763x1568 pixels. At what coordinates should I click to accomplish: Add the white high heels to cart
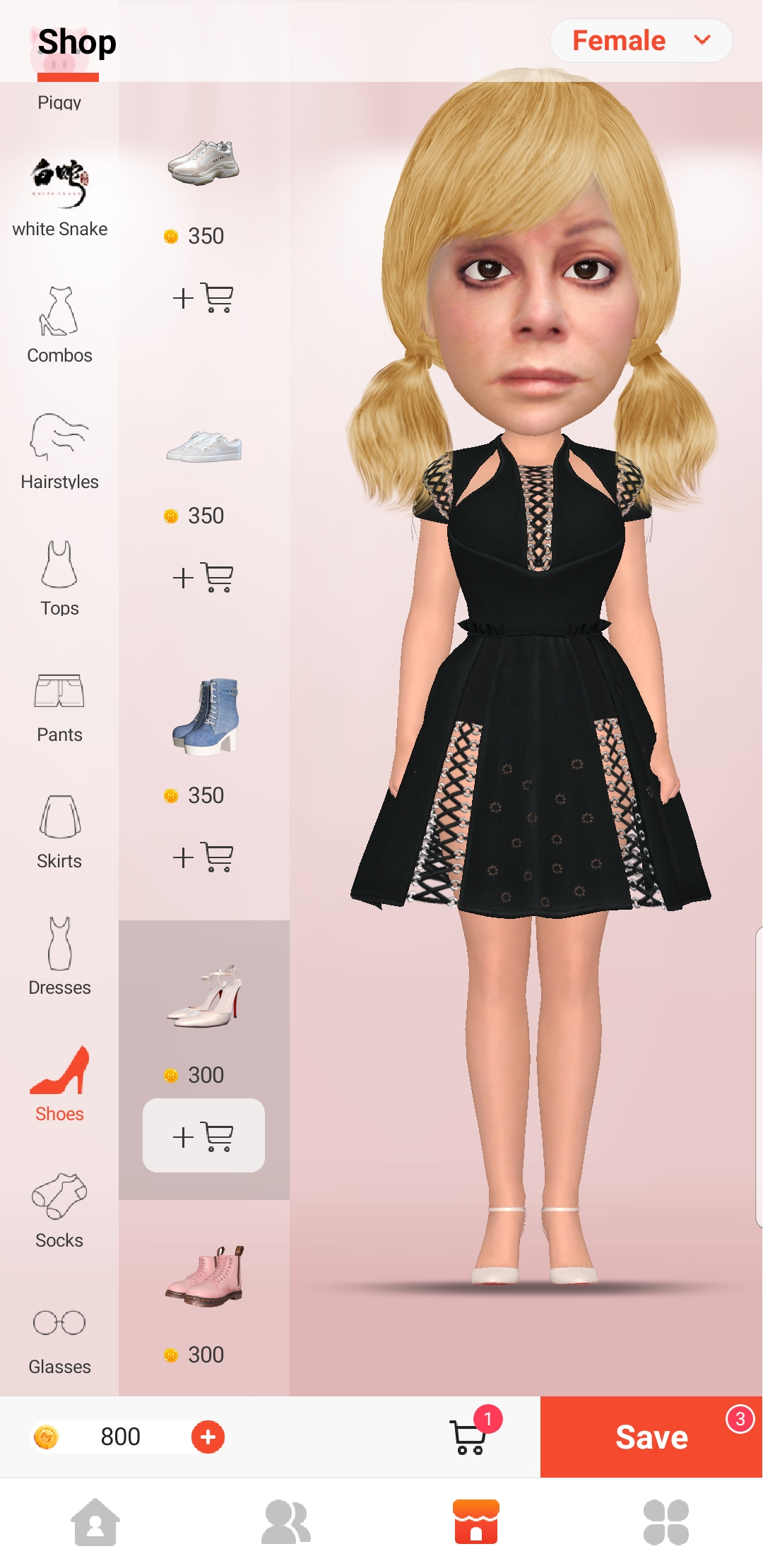coord(203,1136)
